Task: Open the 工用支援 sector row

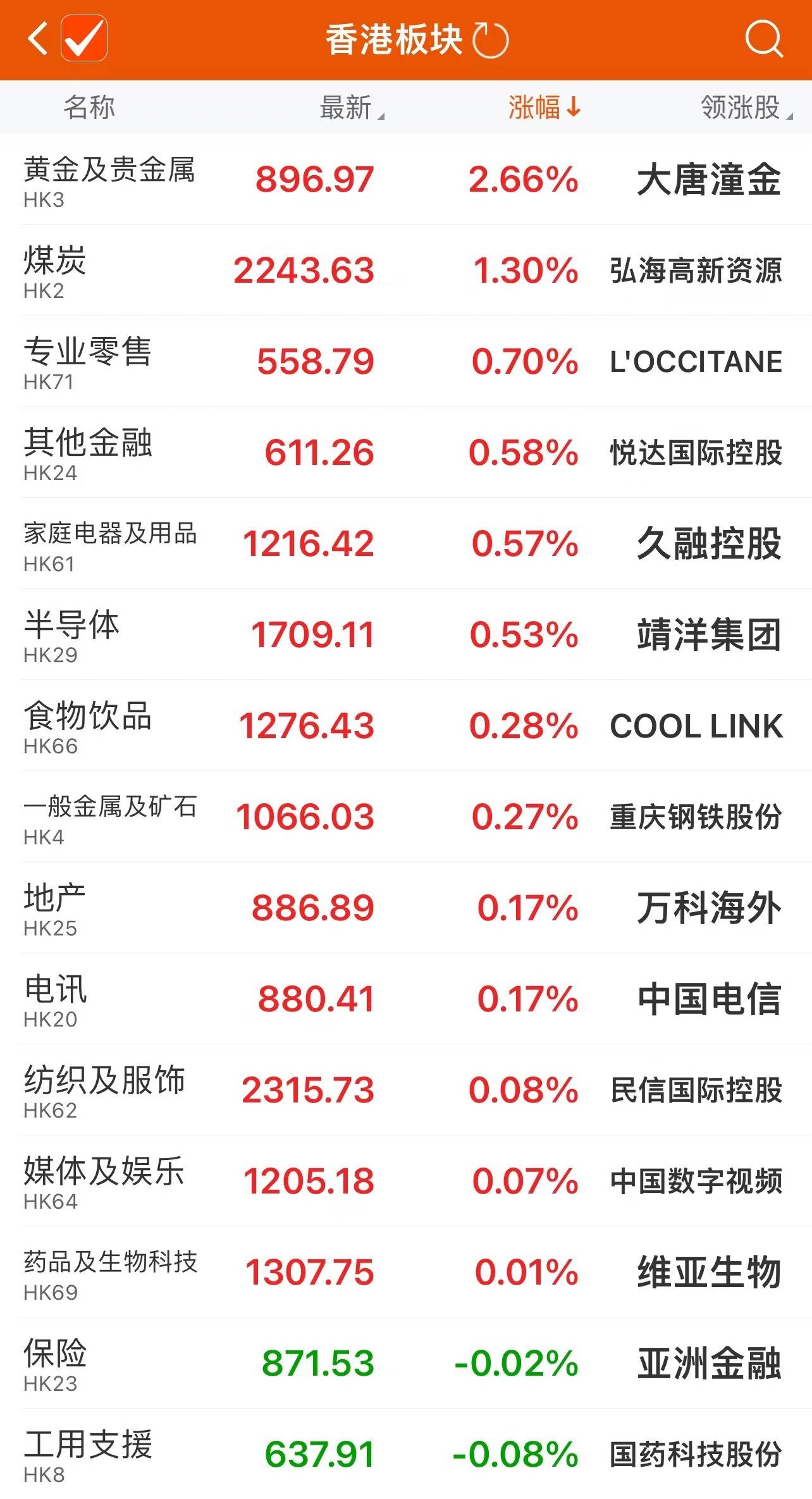Action: tap(88, 1455)
